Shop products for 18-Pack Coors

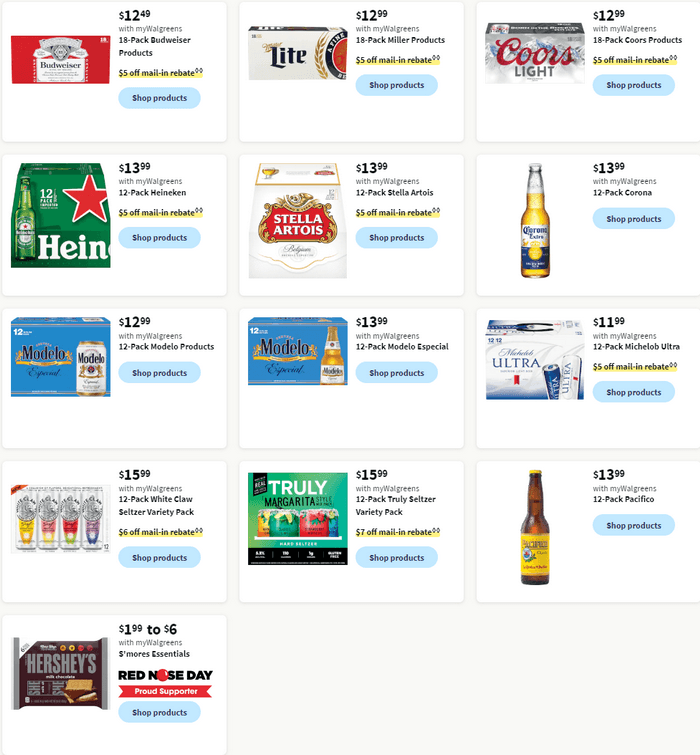[633, 85]
